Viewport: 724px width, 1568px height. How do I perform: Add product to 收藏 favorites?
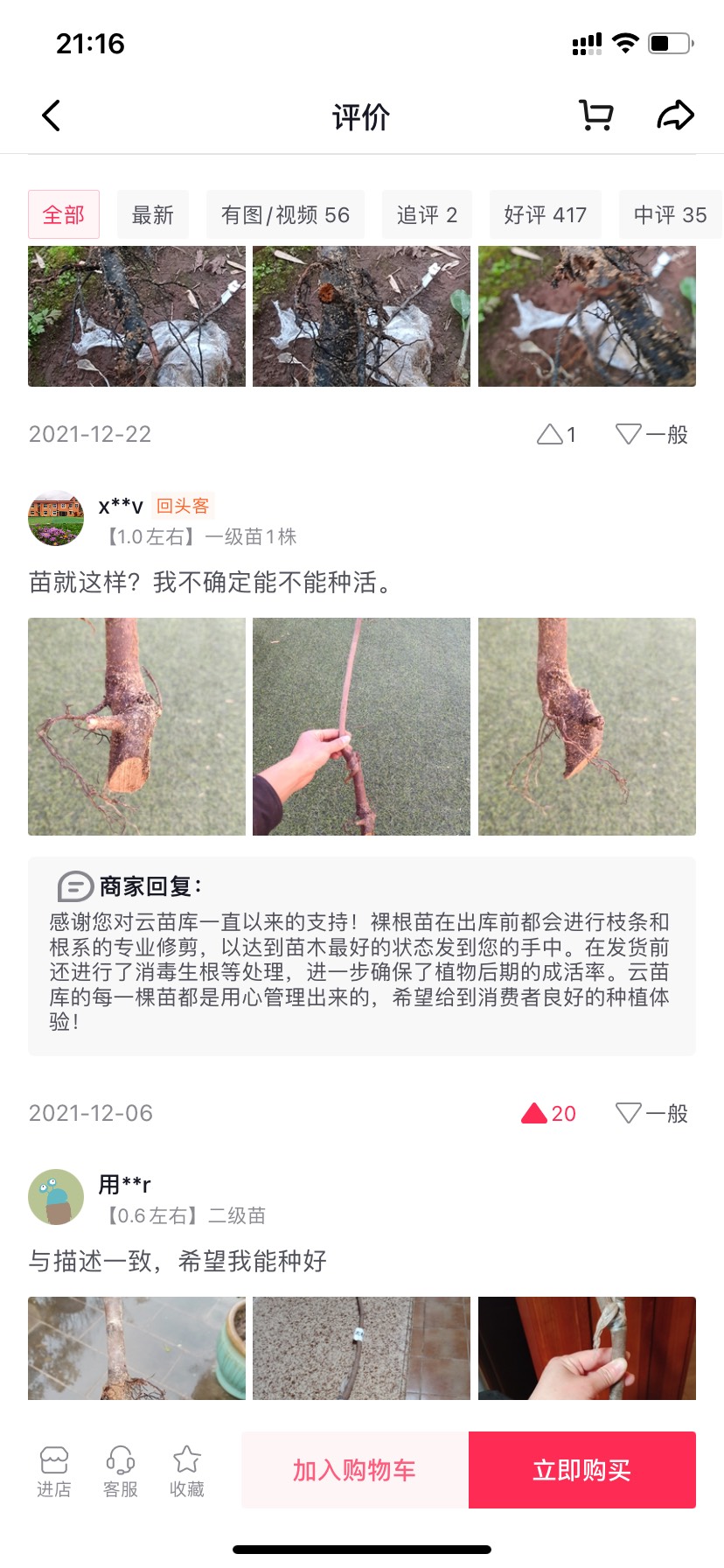(x=187, y=1470)
